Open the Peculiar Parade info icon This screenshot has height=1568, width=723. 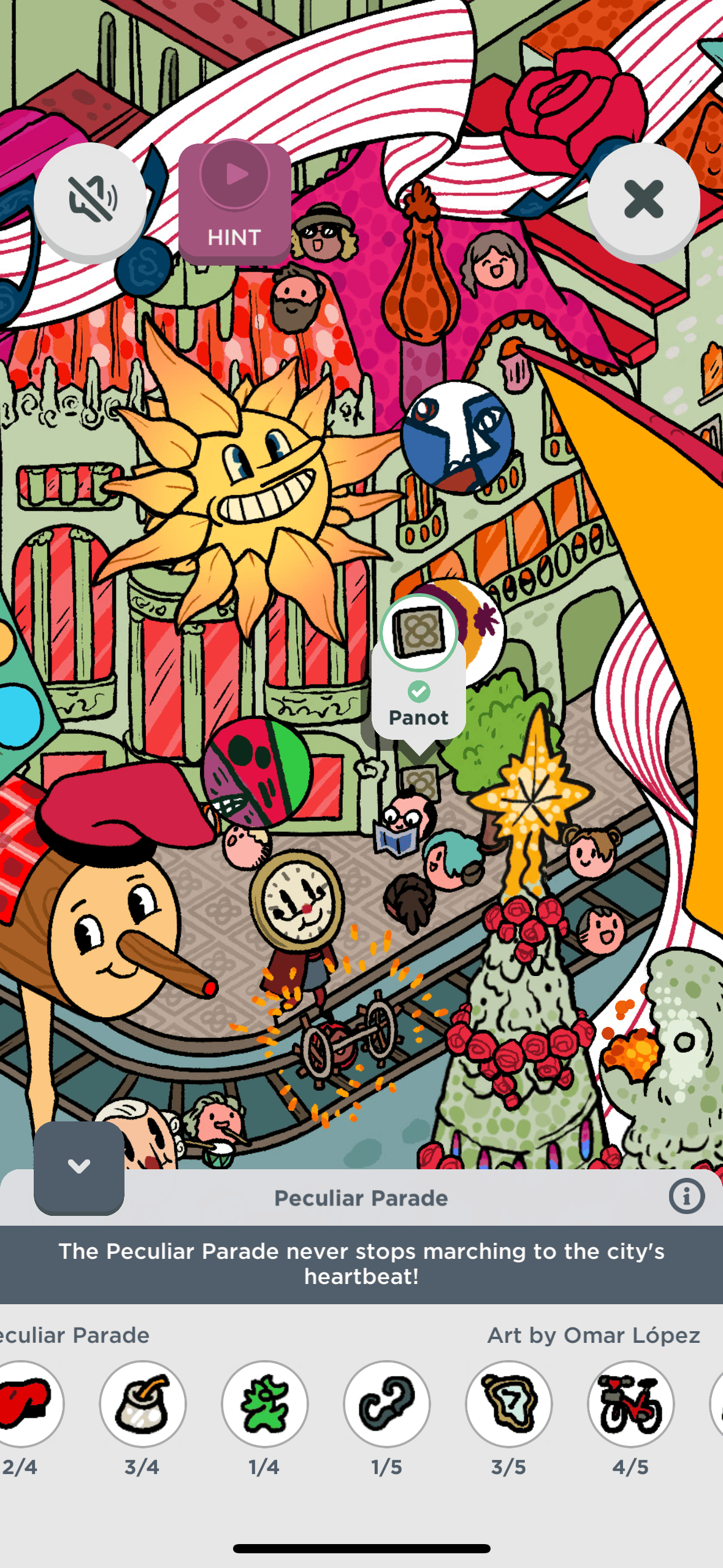686,1196
